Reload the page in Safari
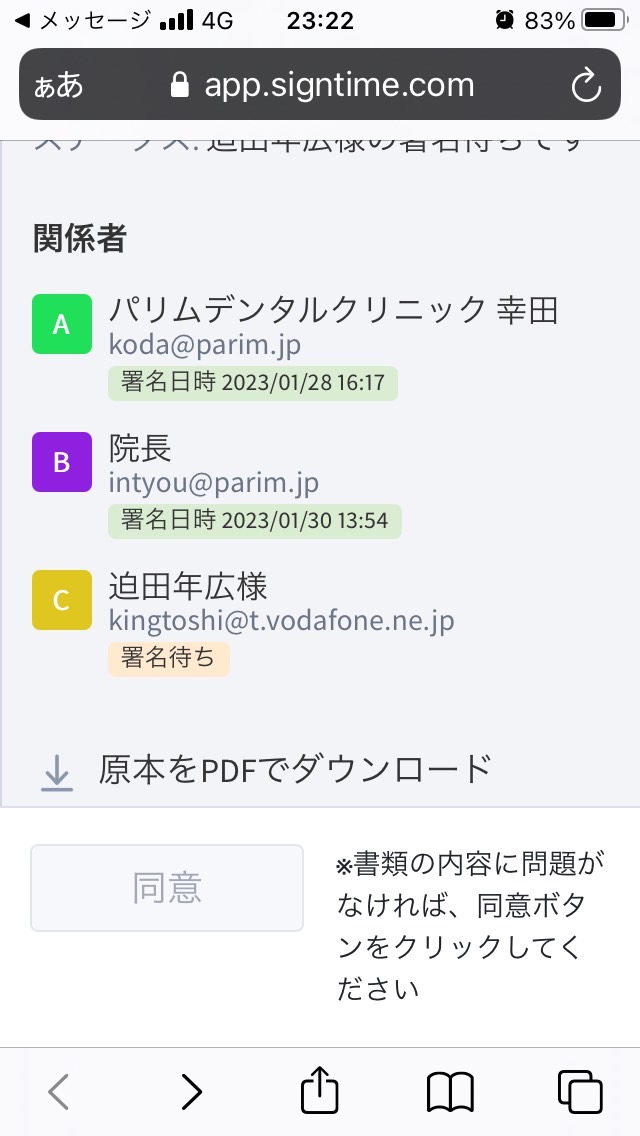640x1136 pixels. coord(586,85)
